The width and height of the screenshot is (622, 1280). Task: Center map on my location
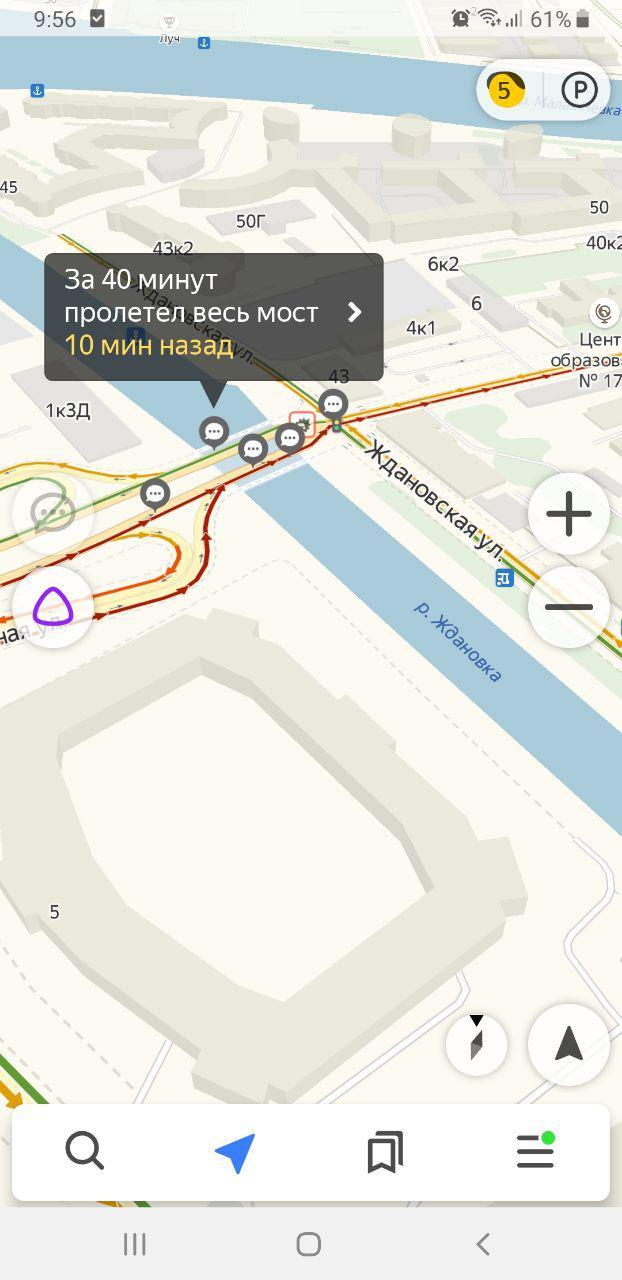pos(569,1044)
